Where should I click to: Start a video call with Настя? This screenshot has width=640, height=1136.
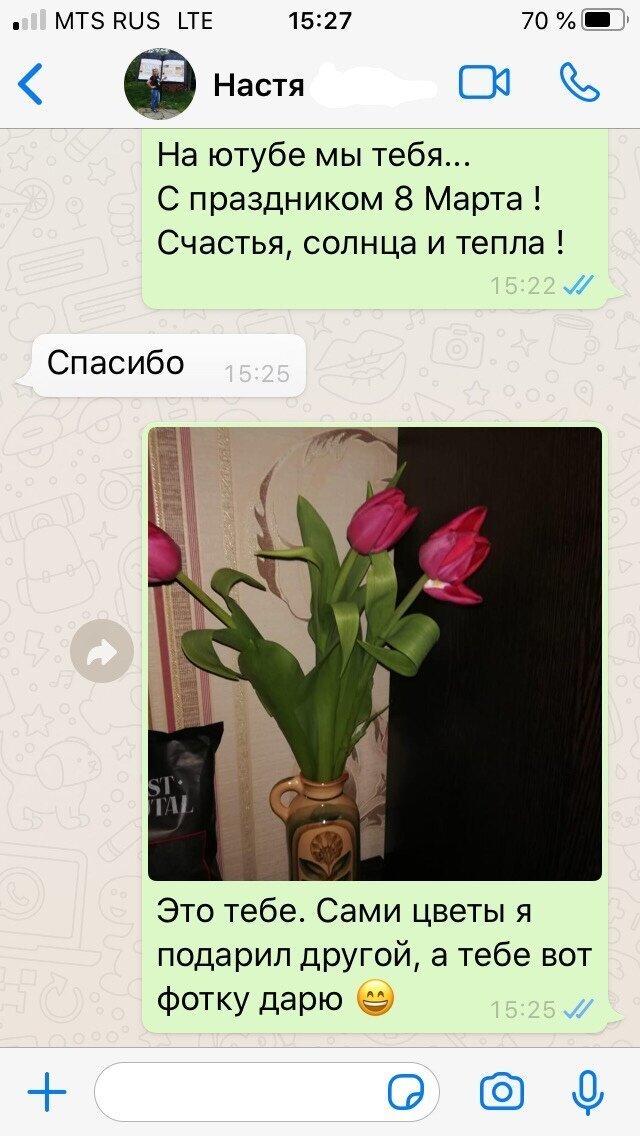click(484, 83)
